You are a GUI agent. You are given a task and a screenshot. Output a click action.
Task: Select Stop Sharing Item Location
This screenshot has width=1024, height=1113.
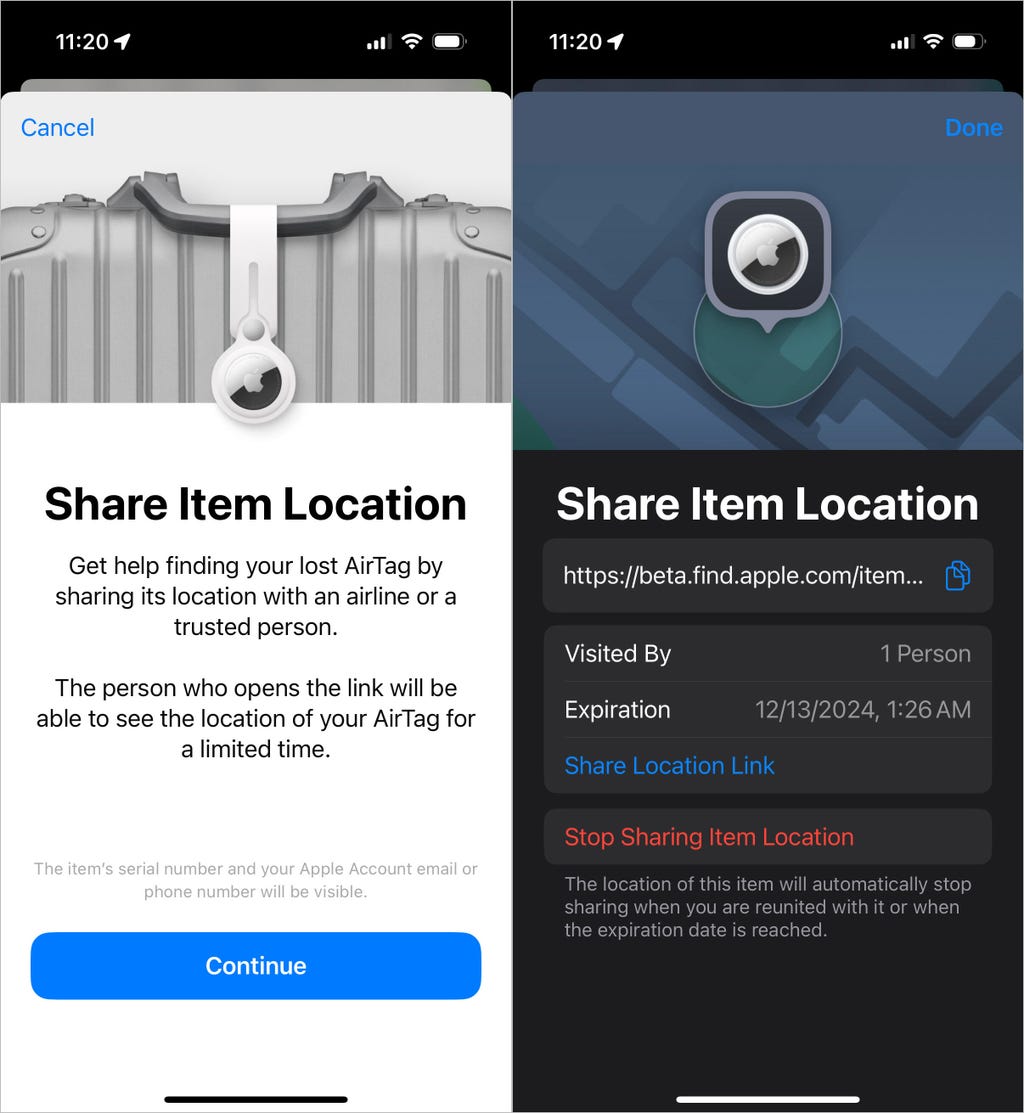tap(709, 837)
